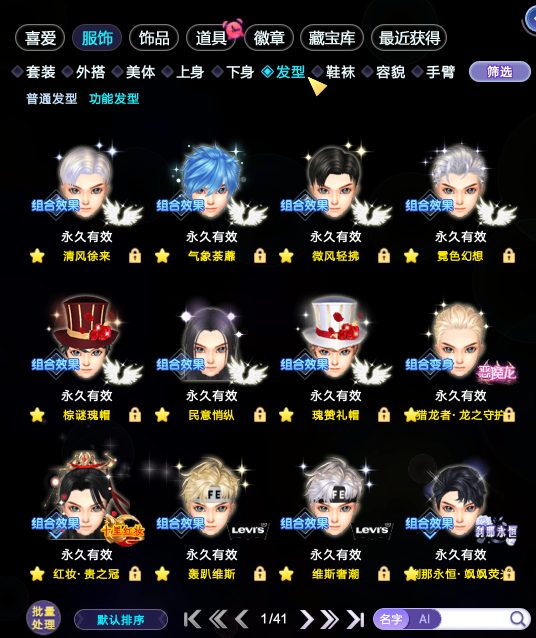Tap the 筛选 filter button
Screen dimensions: 536x638
point(499,72)
